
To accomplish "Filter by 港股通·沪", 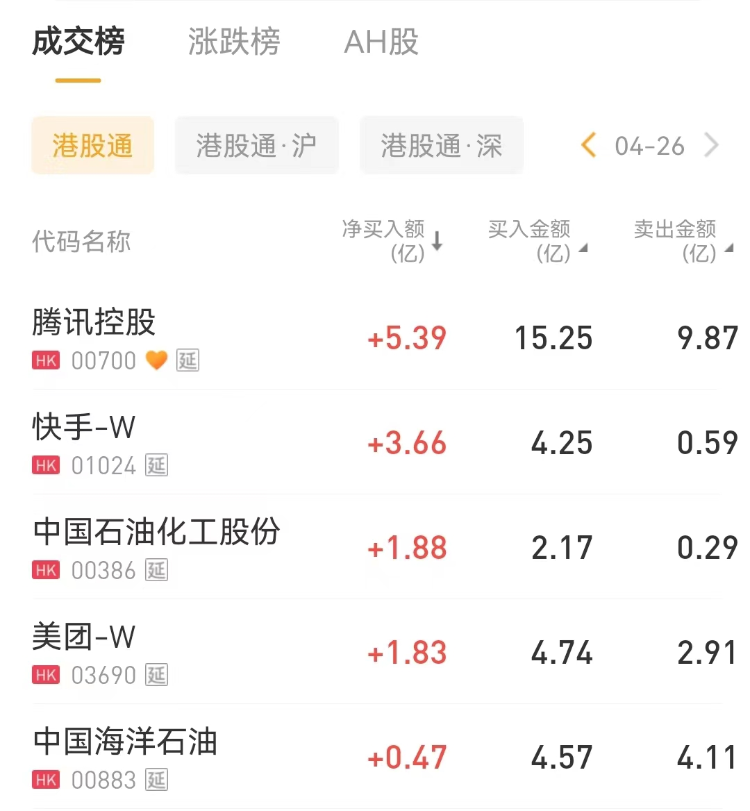I will [x=256, y=146].
